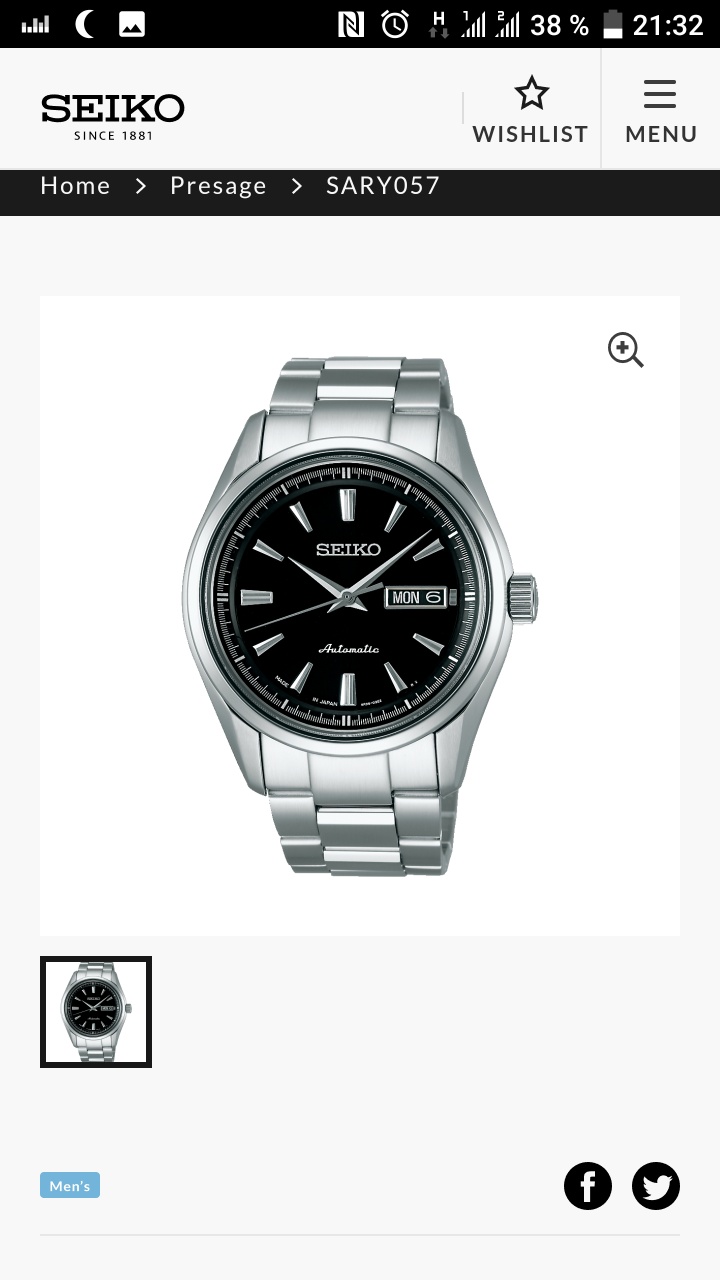Share on Facebook
Viewport: 720px width, 1280px height.
click(588, 1186)
